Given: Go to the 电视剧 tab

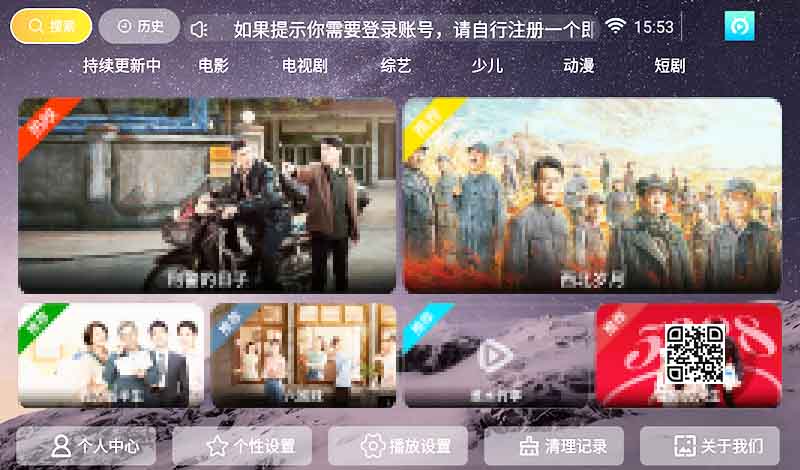Looking at the screenshot, I should (305, 66).
